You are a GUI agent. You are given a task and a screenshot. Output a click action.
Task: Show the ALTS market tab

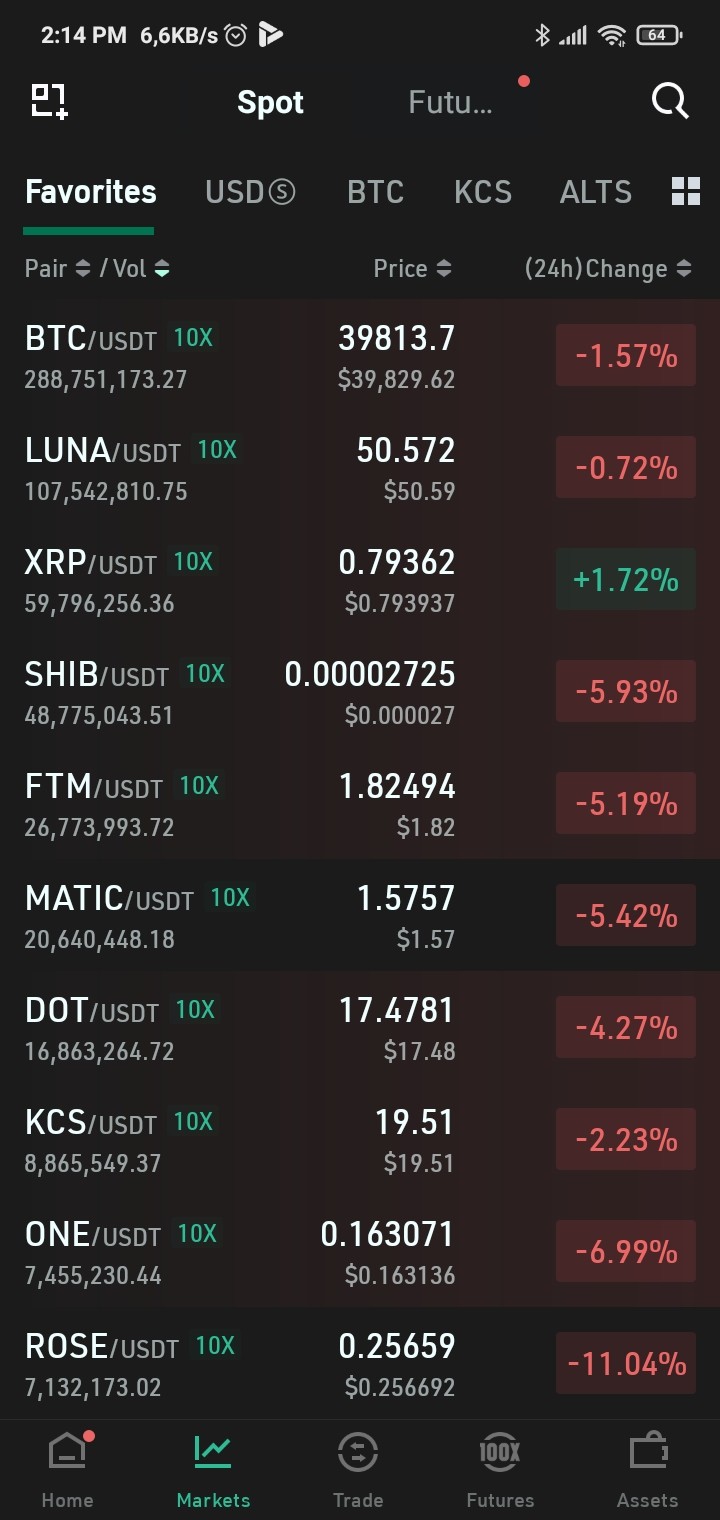coord(596,192)
